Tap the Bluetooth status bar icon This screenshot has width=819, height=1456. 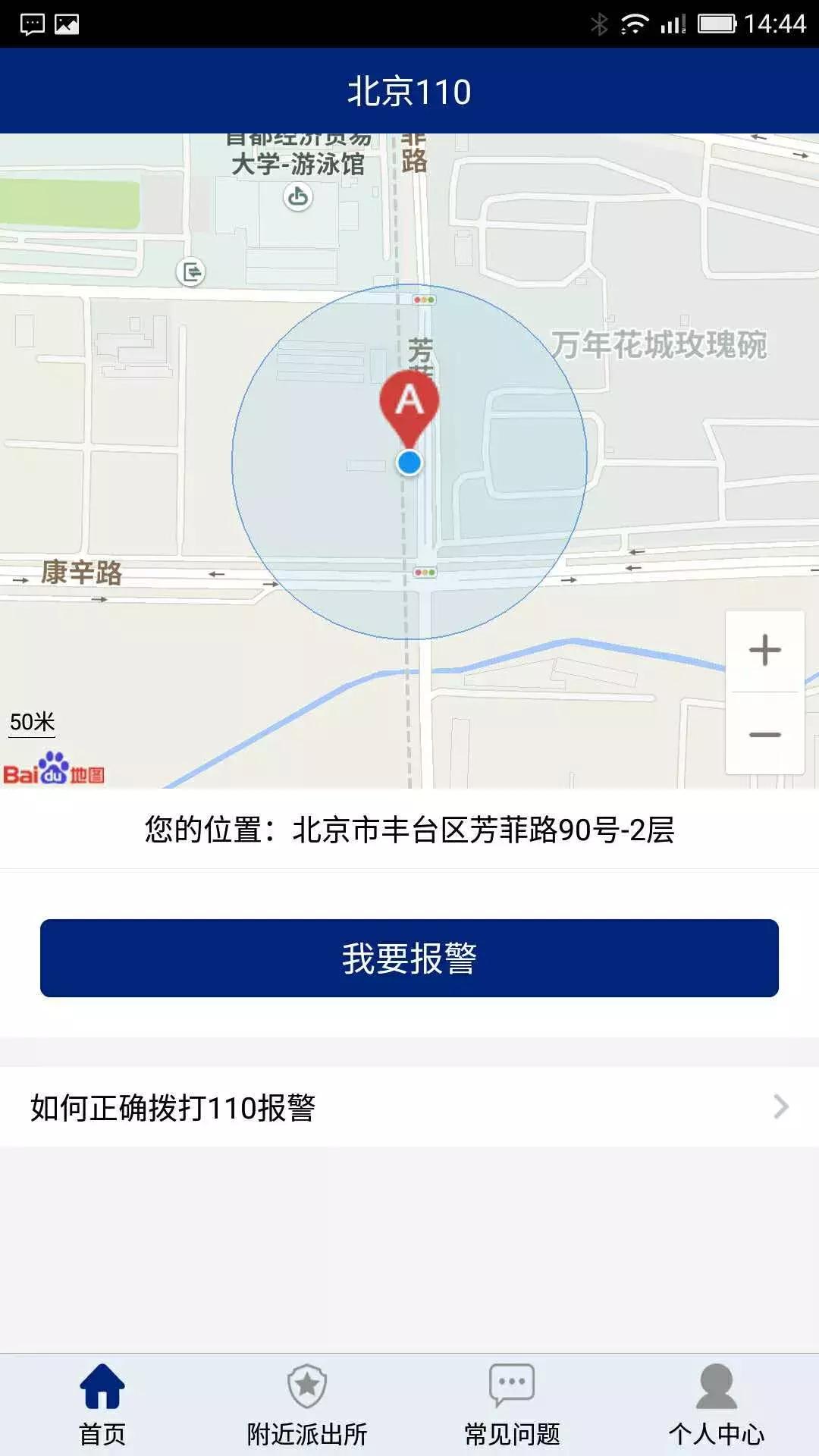[x=599, y=23]
